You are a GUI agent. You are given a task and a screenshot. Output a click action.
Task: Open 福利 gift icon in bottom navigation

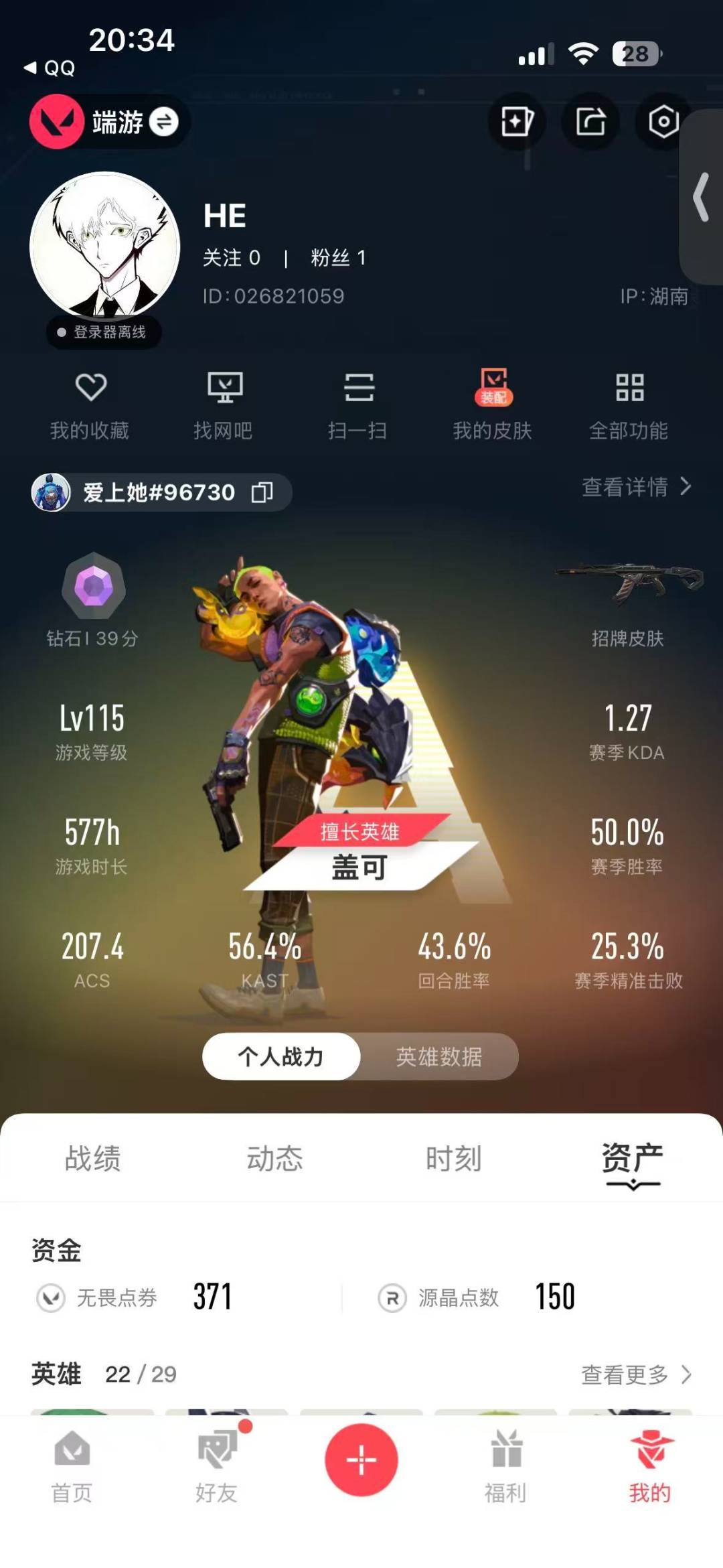tap(505, 1464)
